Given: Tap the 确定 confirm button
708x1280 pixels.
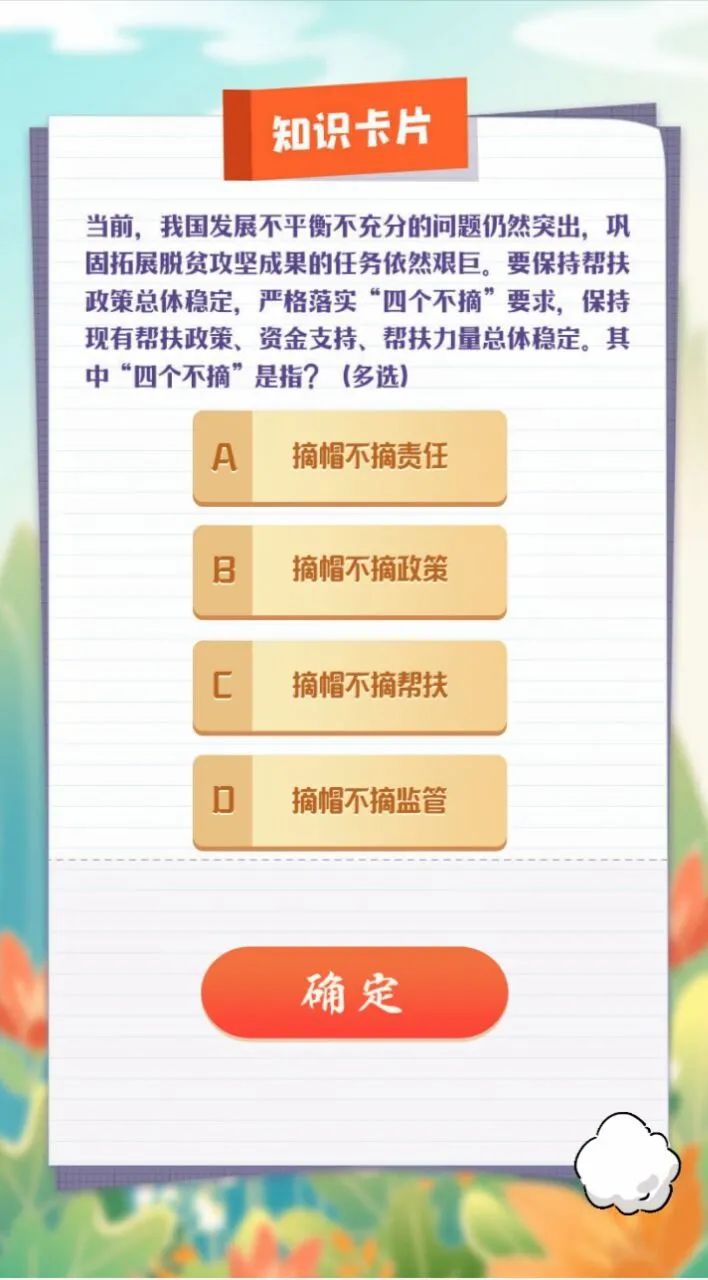Looking at the screenshot, I should [354, 992].
